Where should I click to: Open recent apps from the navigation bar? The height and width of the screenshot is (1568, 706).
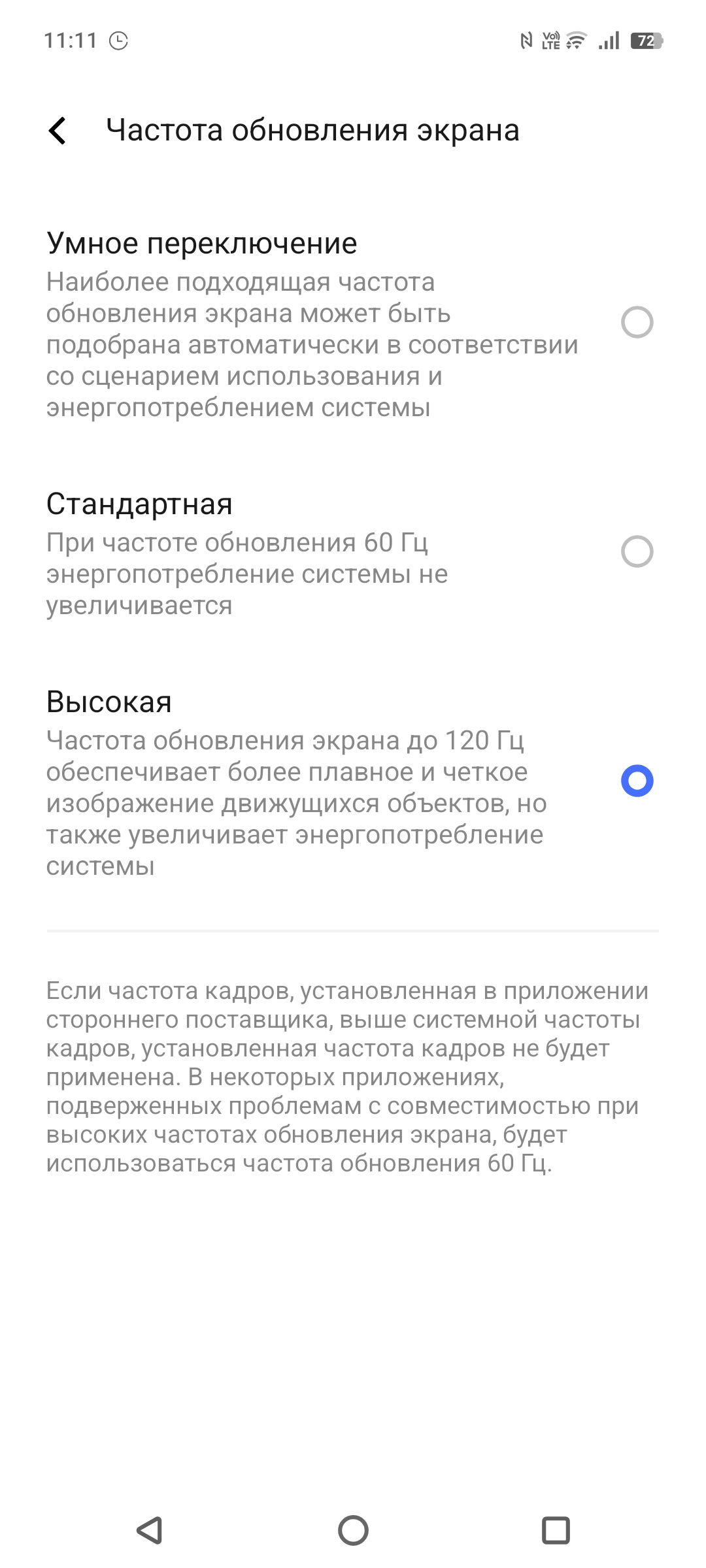click(x=556, y=1530)
